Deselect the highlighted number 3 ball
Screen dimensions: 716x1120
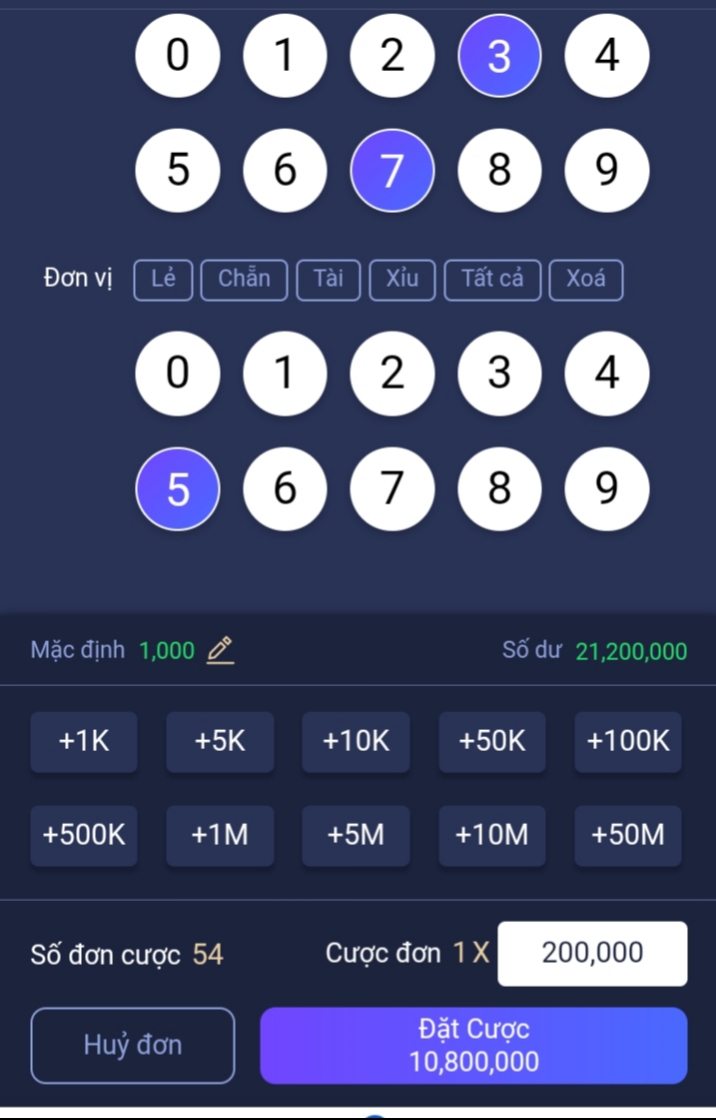(x=499, y=56)
